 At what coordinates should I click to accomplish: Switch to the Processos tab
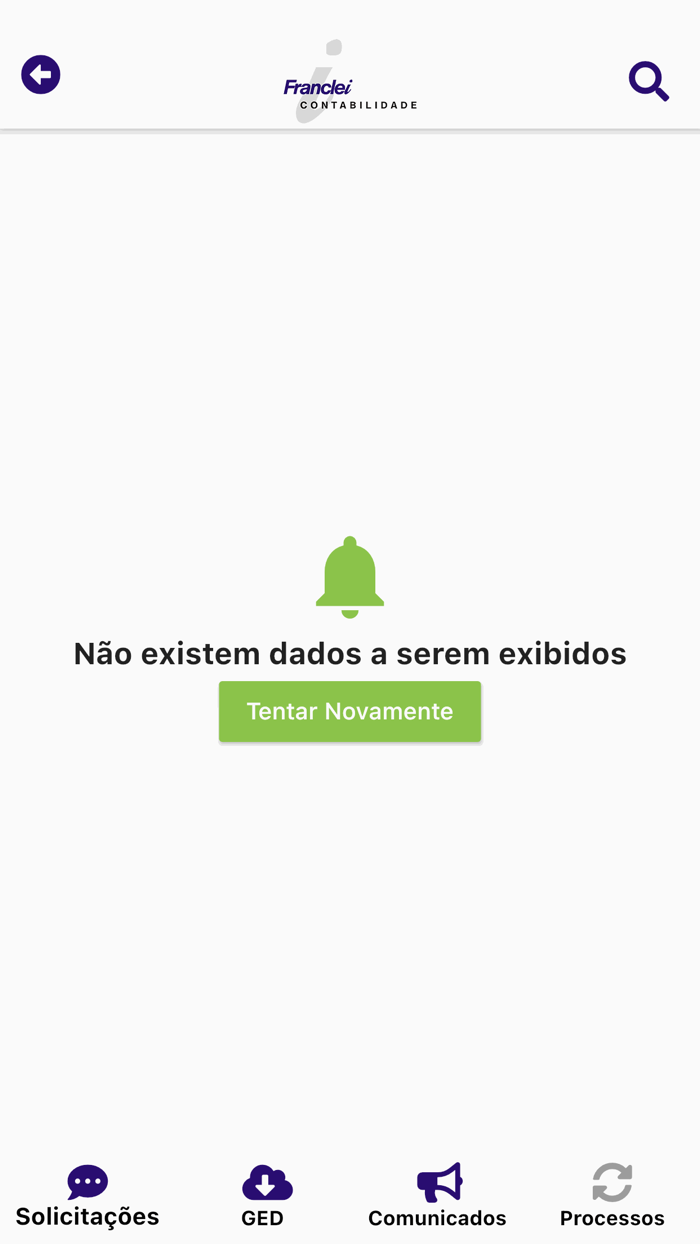point(612,1196)
